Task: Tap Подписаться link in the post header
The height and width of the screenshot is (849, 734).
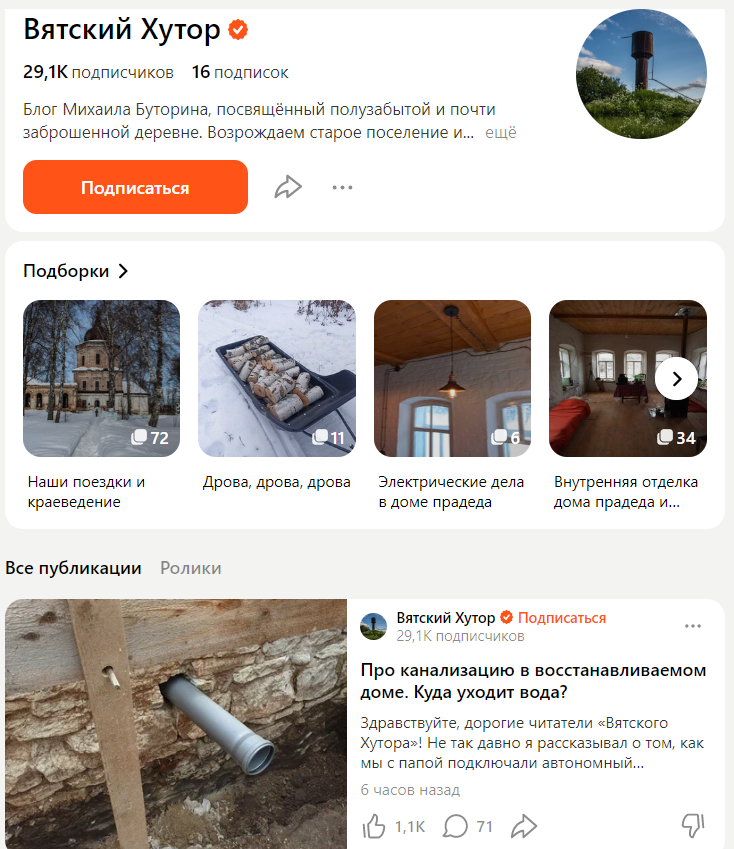Action: [562, 618]
